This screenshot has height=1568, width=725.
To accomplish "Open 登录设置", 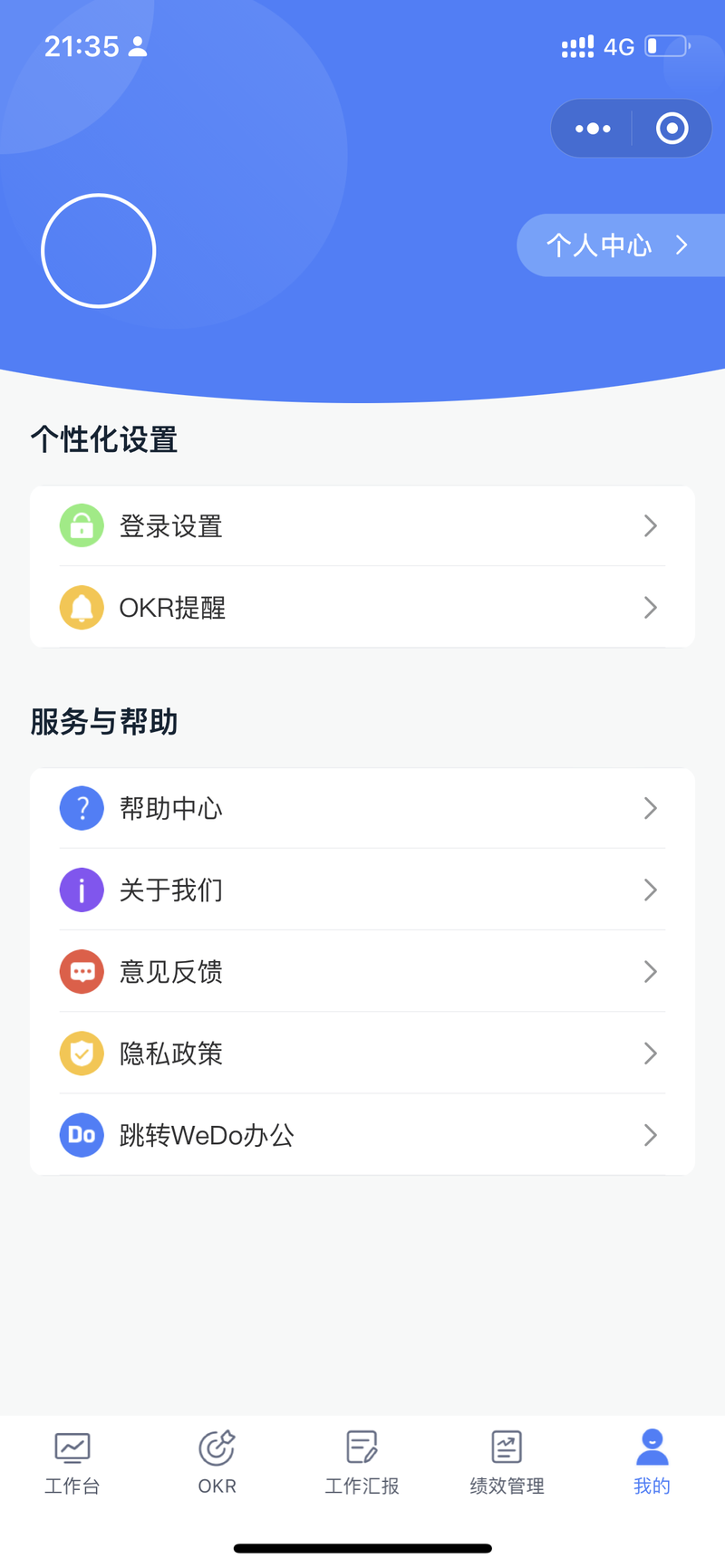I will (362, 526).
